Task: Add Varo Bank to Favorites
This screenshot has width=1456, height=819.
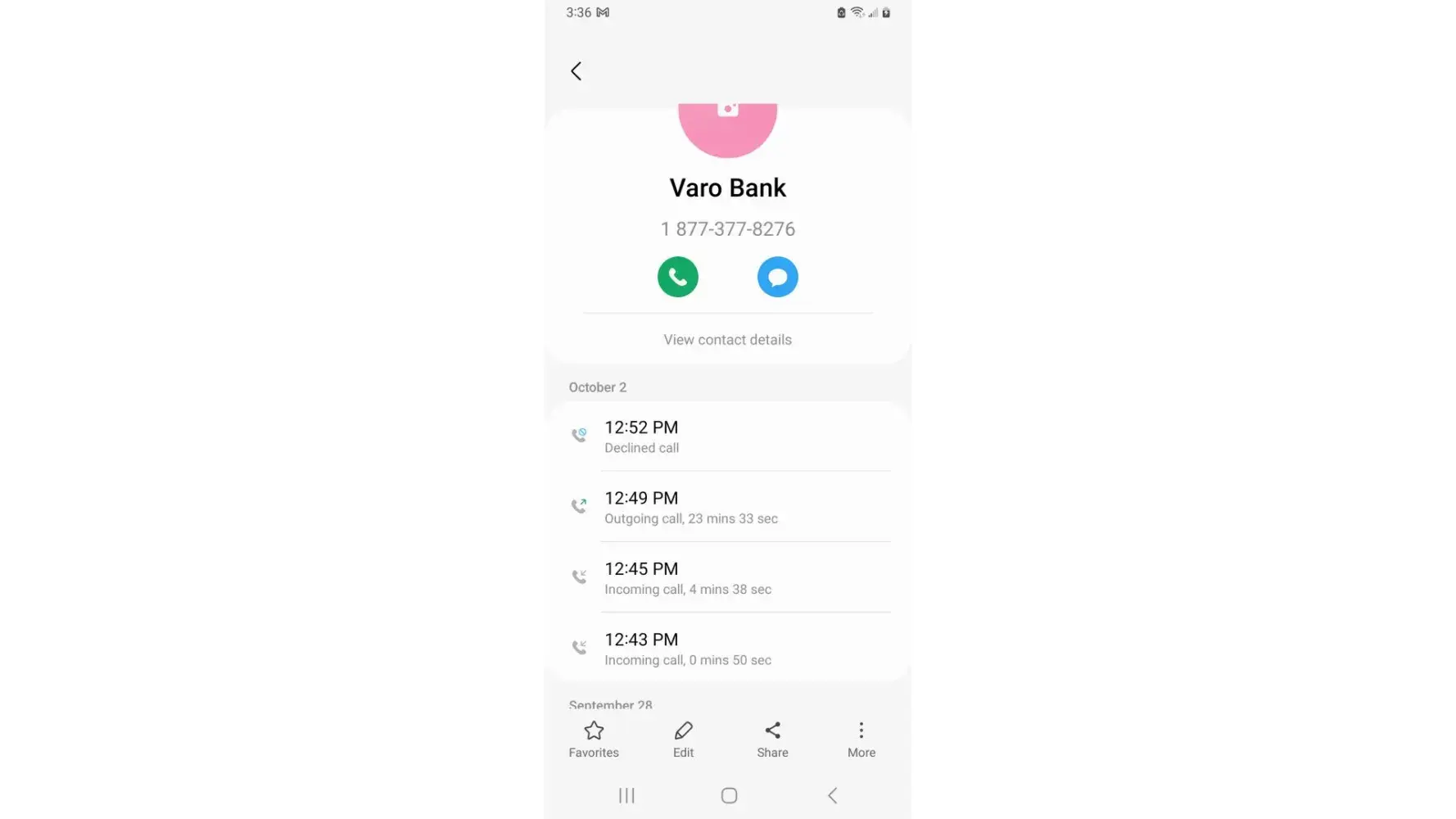Action: pos(594,739)
